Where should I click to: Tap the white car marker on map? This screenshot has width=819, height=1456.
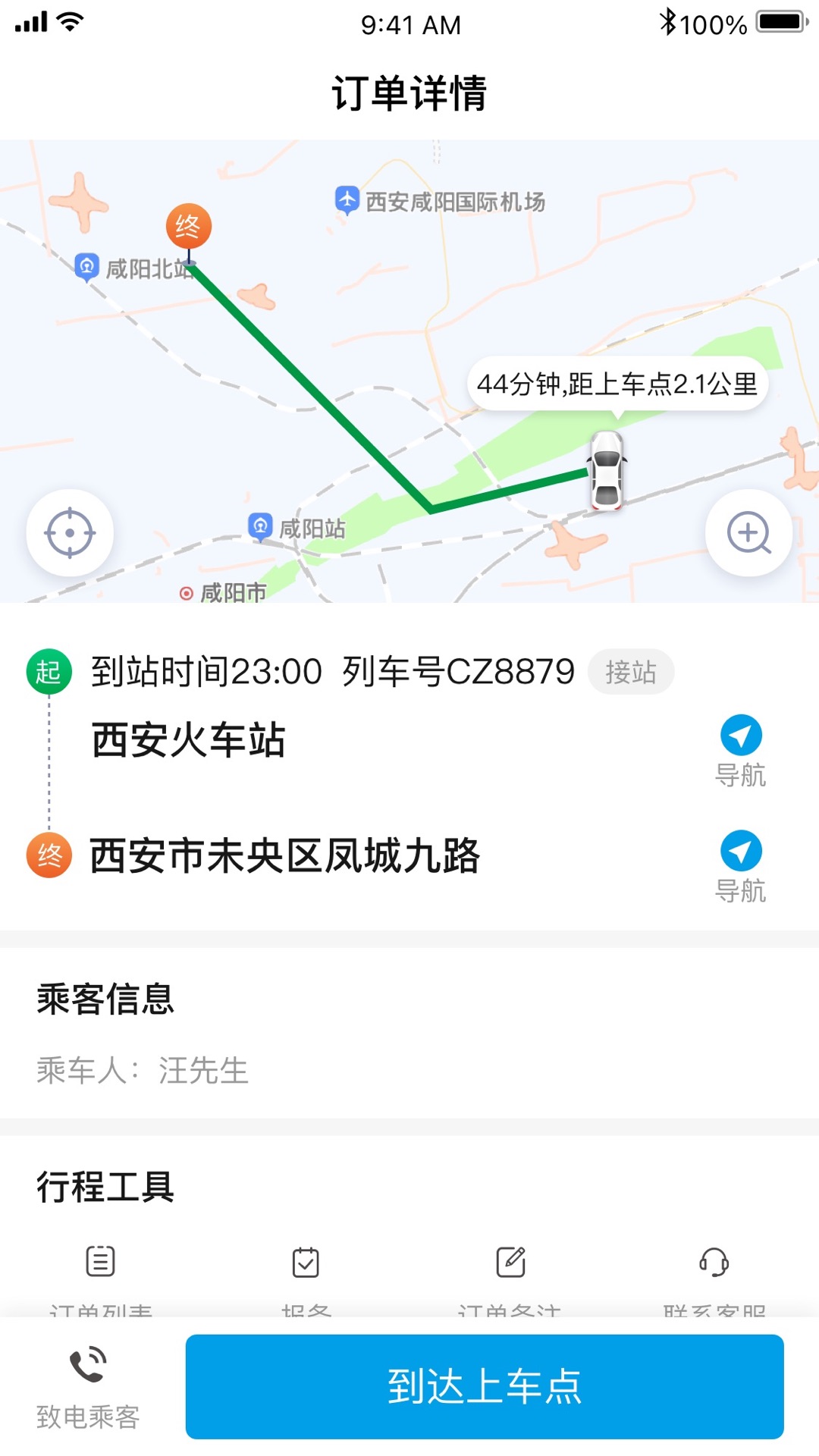(x=605, y=470)
